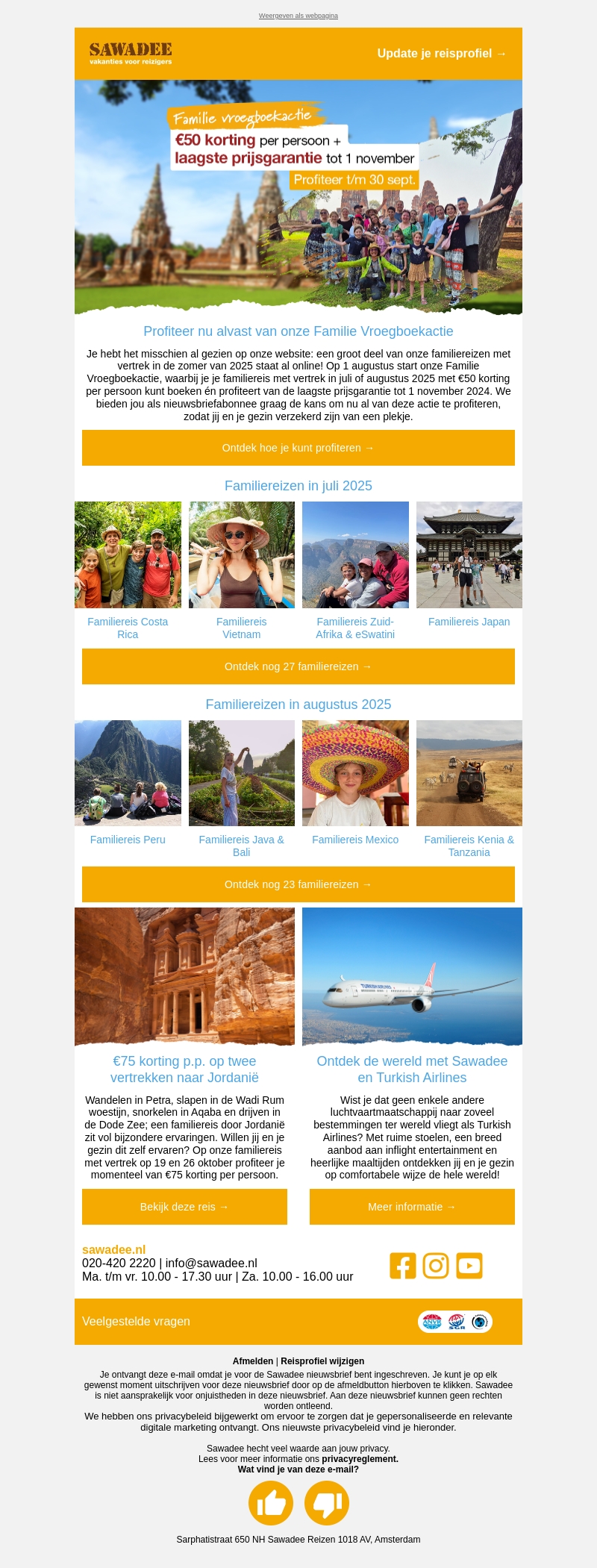This screenshot has width=597, height=1568.
Task: Rate this e-mail with thumbs up
Action: click(x=271, y=1503)
